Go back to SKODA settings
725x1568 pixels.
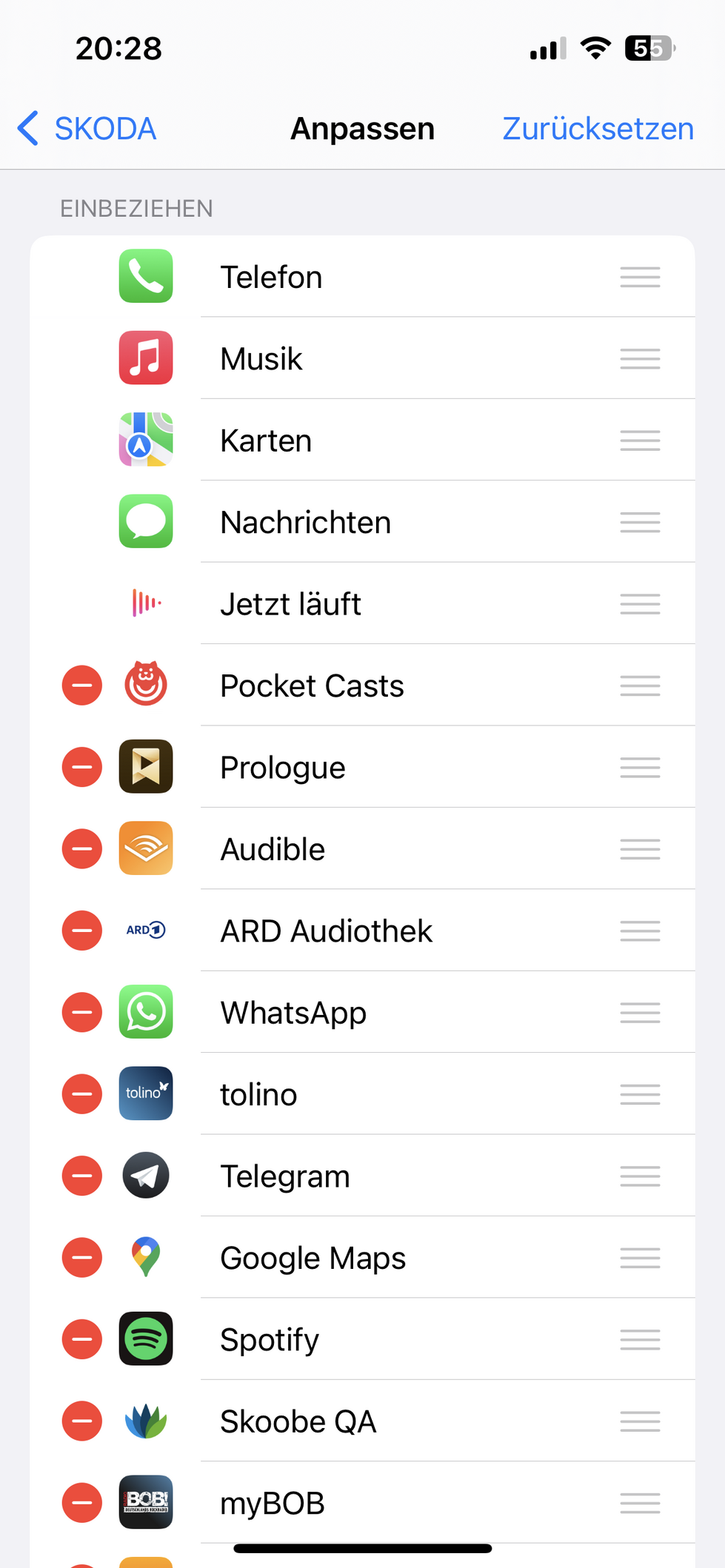tap(87, 129)
